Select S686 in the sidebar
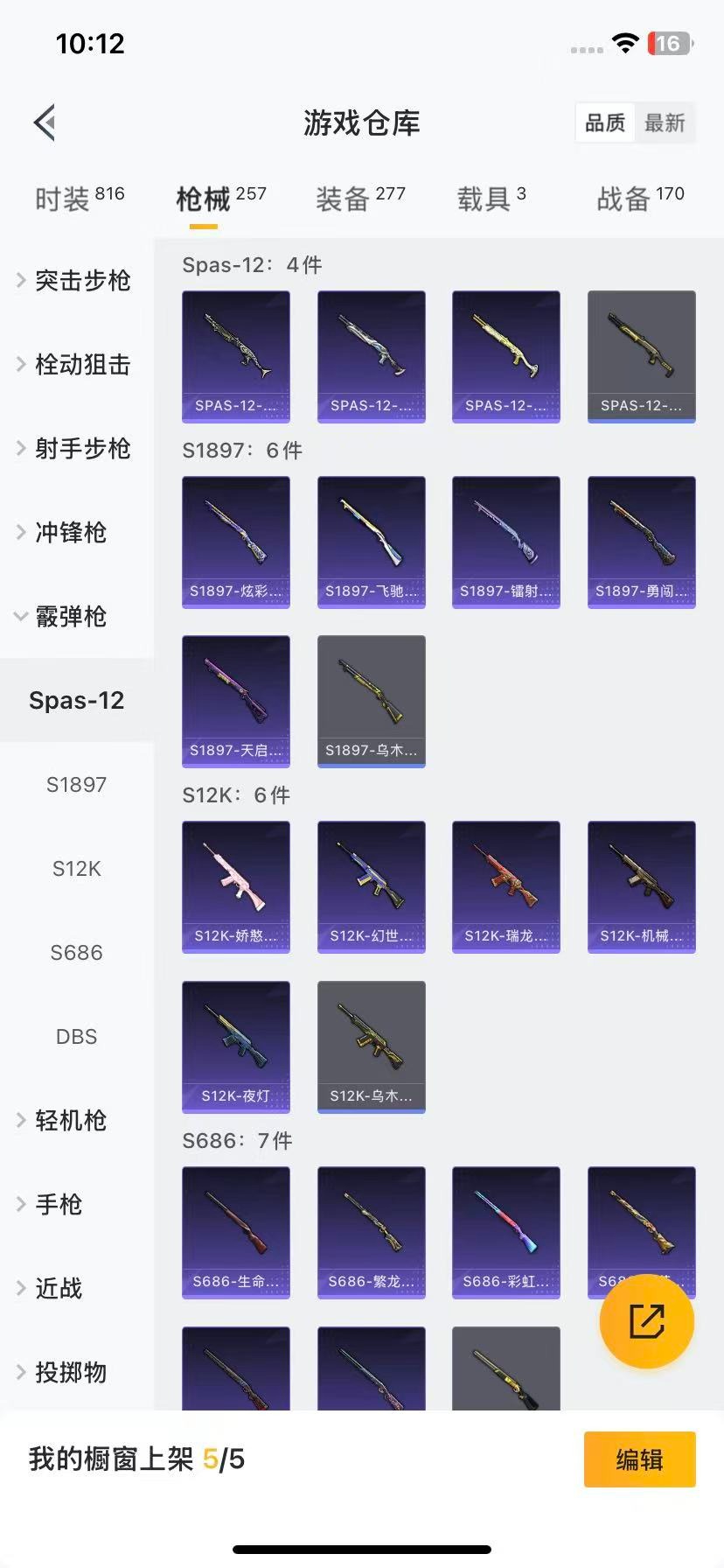The width and height of the screenshot is (724, 1568). pos(76,952)
